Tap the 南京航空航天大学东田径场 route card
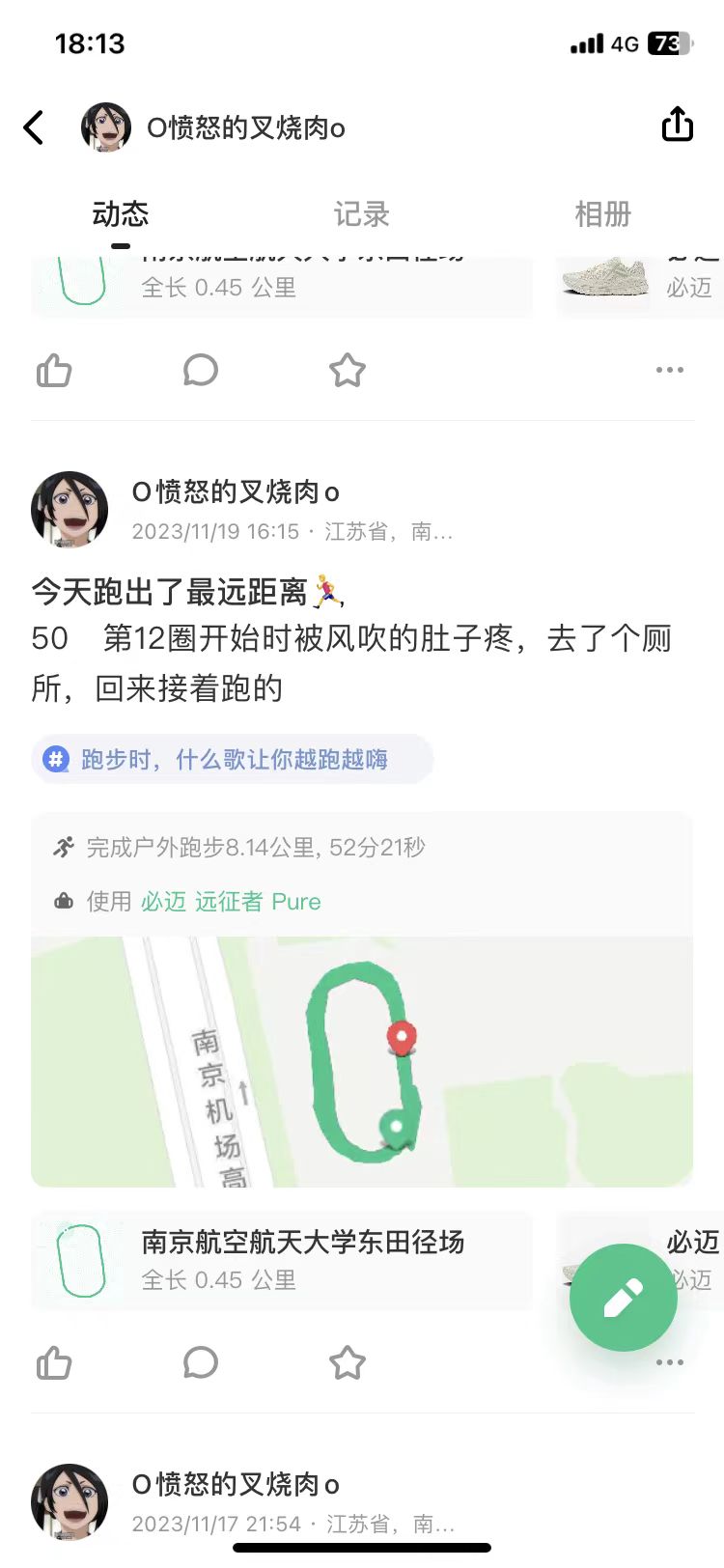The width and height of the screenshot is (724, 1568). click(x=280, y=1260)
